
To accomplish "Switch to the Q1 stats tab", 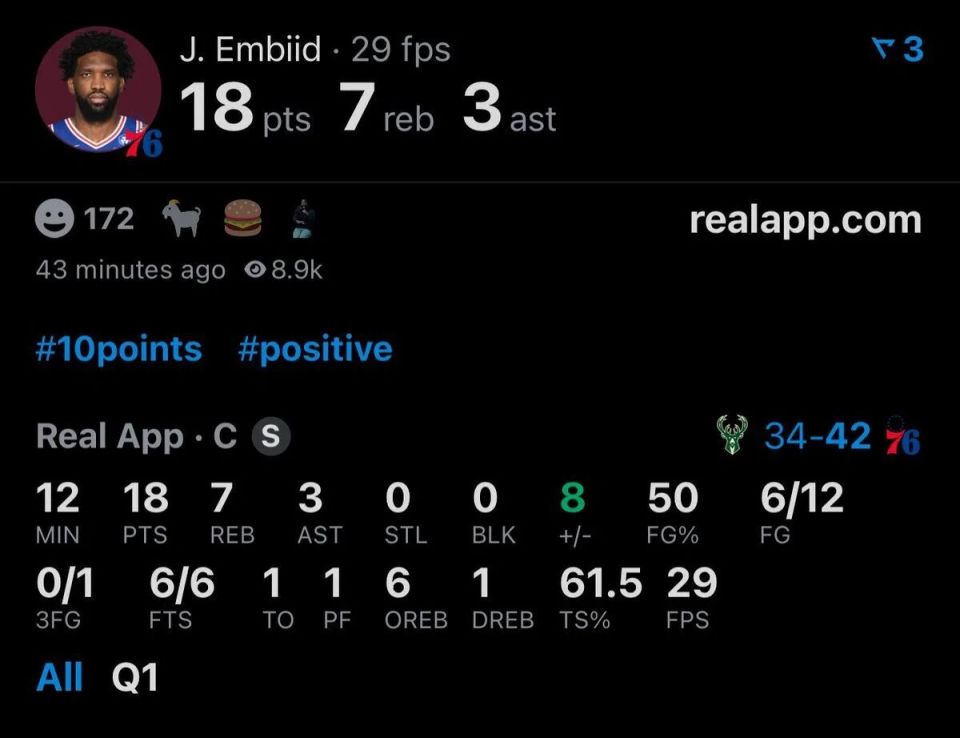I will 135,677.
